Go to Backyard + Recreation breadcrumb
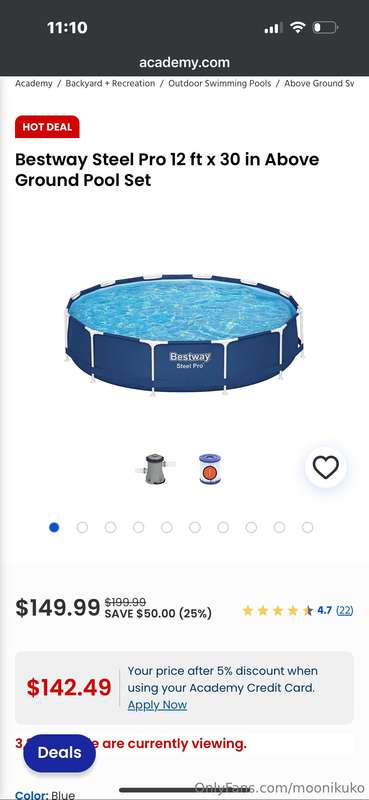This screenshot has width=369, height=800. click(110, 83)
